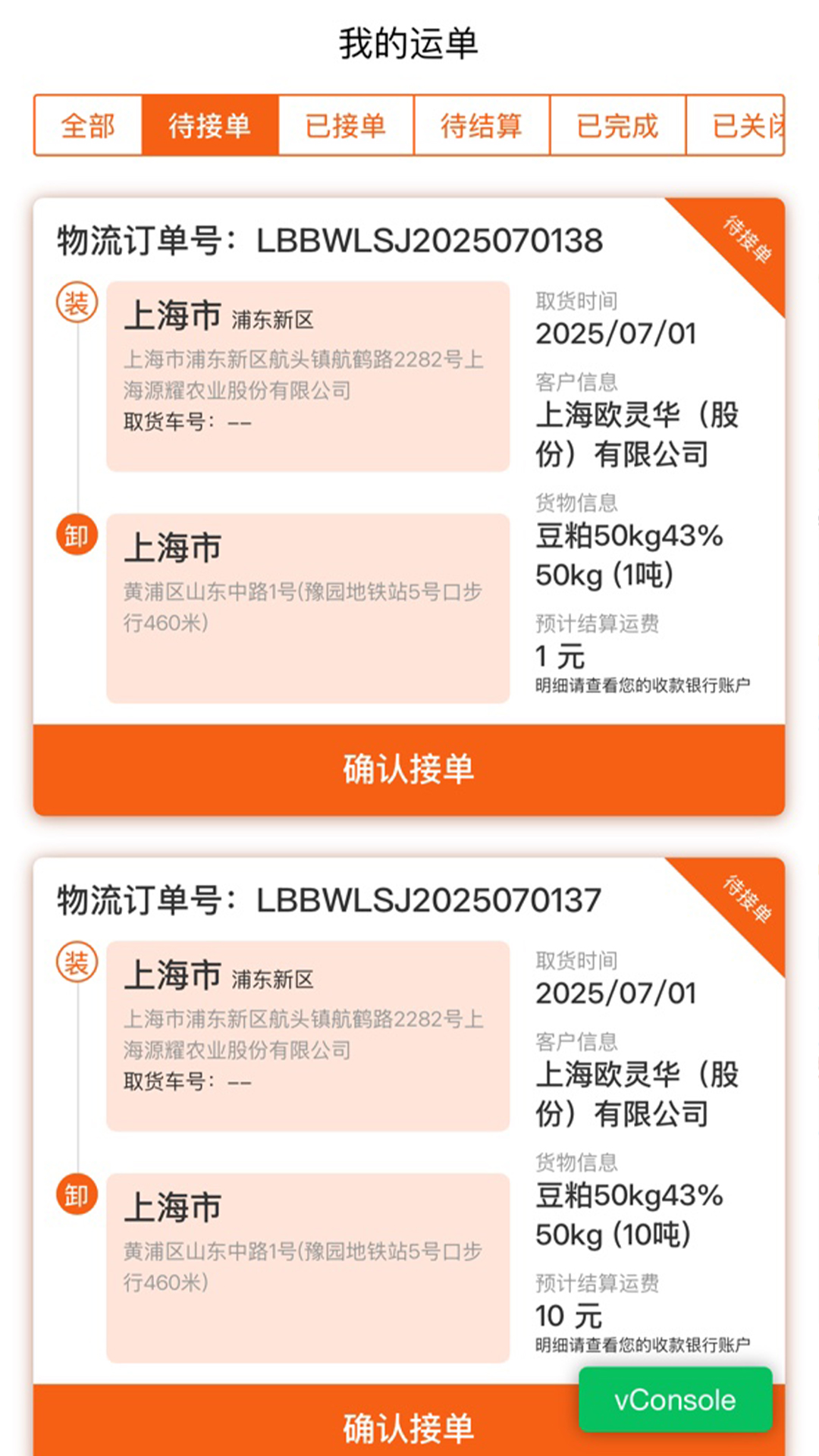The image size is (819, 1456).
Task: Tap the 卸 unloading badge on order LBBWLSJ2025070137
Action: pyautogui.click(x=76, y=1194)
